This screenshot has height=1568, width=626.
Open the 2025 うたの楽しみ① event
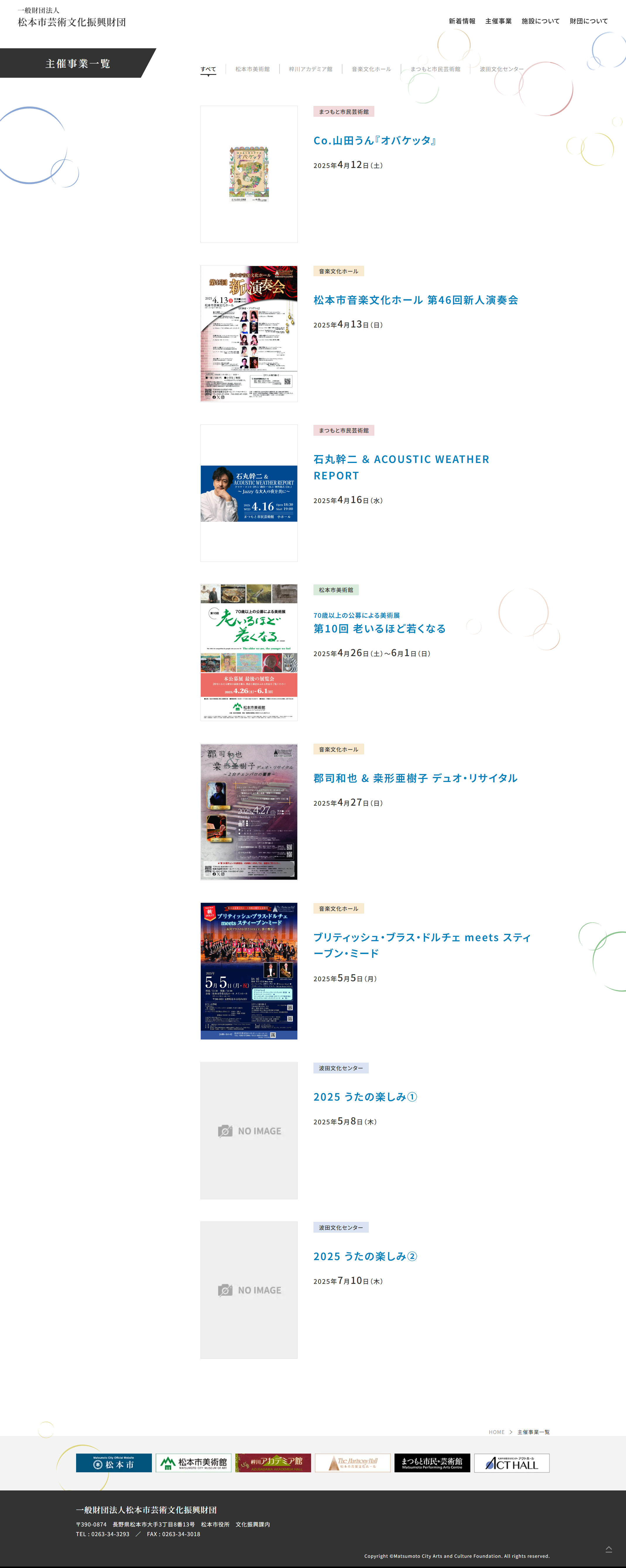pyautogui.click(x=365, y=1097)
